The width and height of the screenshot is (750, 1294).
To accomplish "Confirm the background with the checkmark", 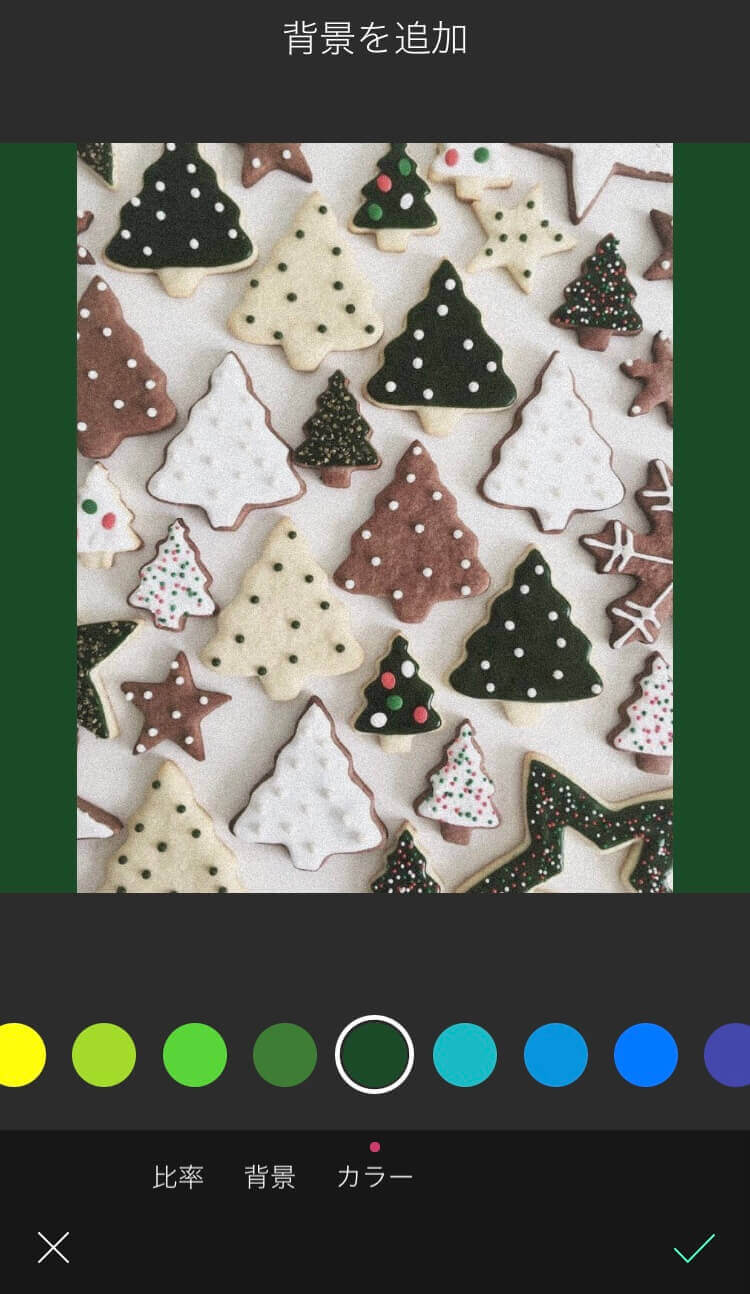I will point(694,1247).
